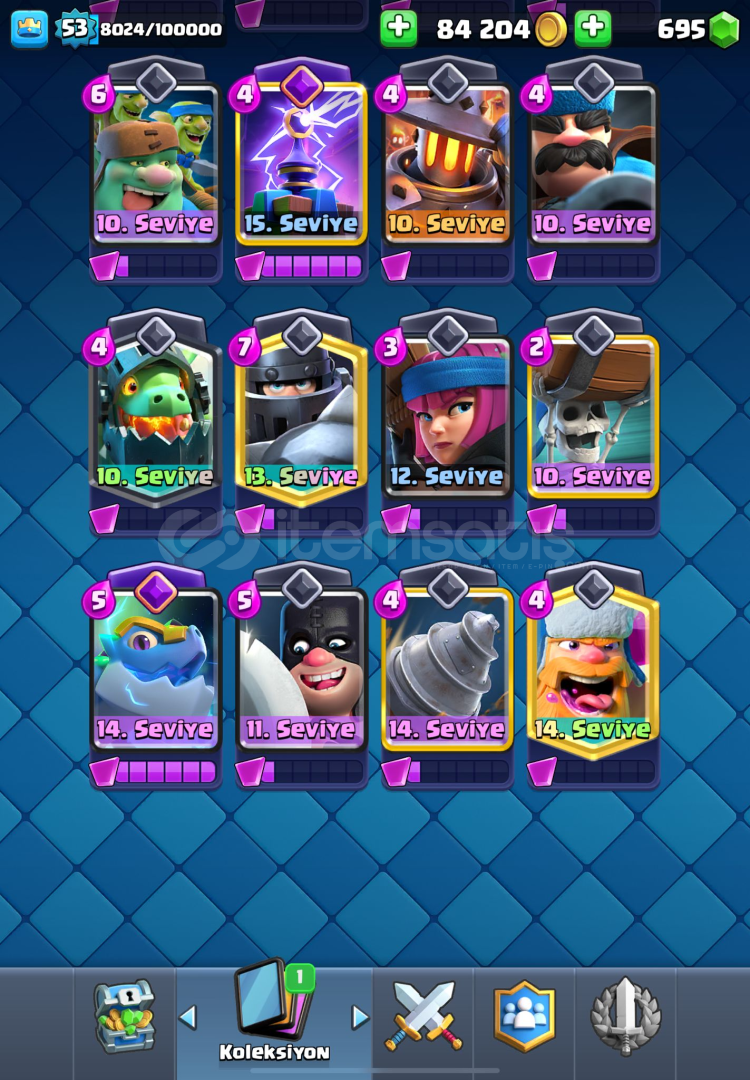This screenshot has height=1080, width=750.
Task: Buy gems with the plus beside 695
Action: 593,29
